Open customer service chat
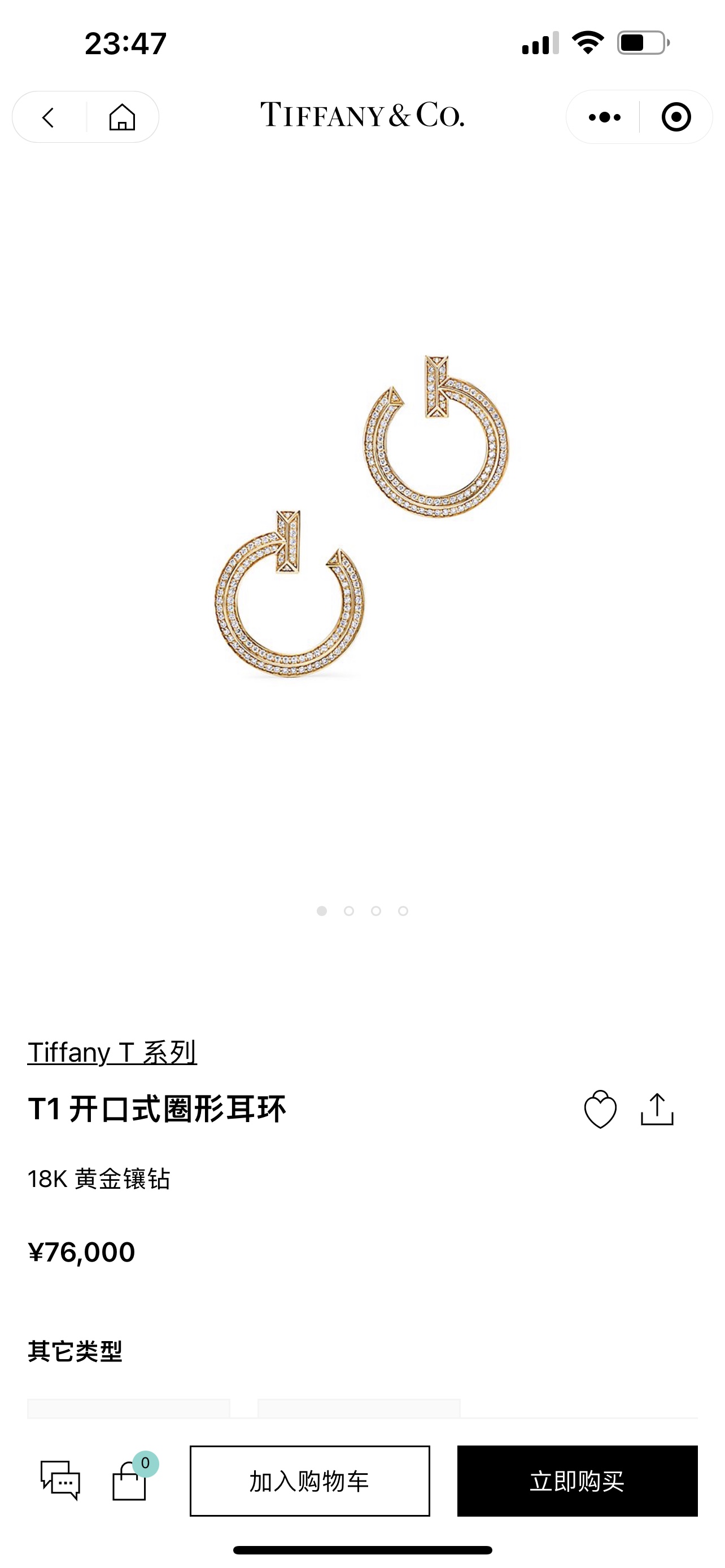The image size is (725, 1568). tap(60, 1481)
